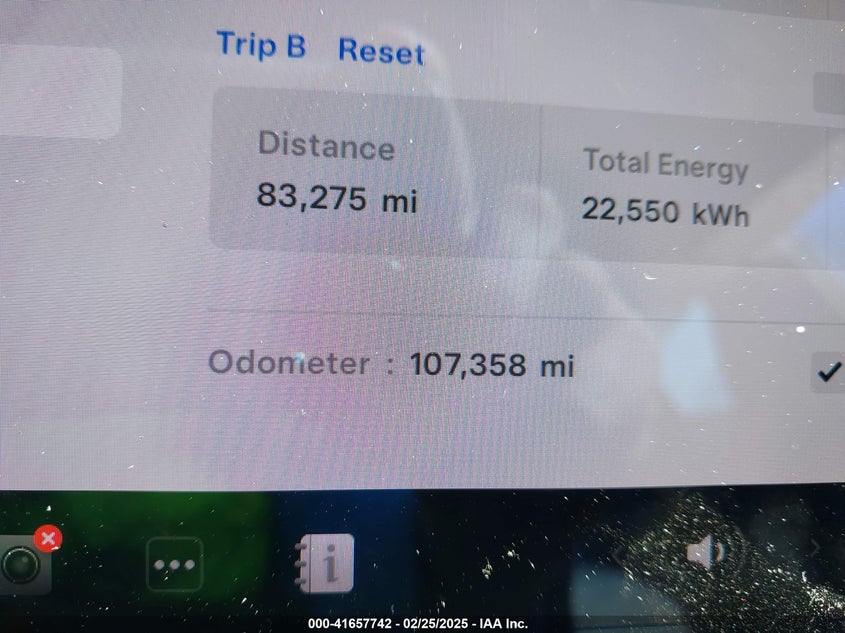Open the dashcam icon
Image resolution: width=845 pixels, height=633 pixels.
22,565
